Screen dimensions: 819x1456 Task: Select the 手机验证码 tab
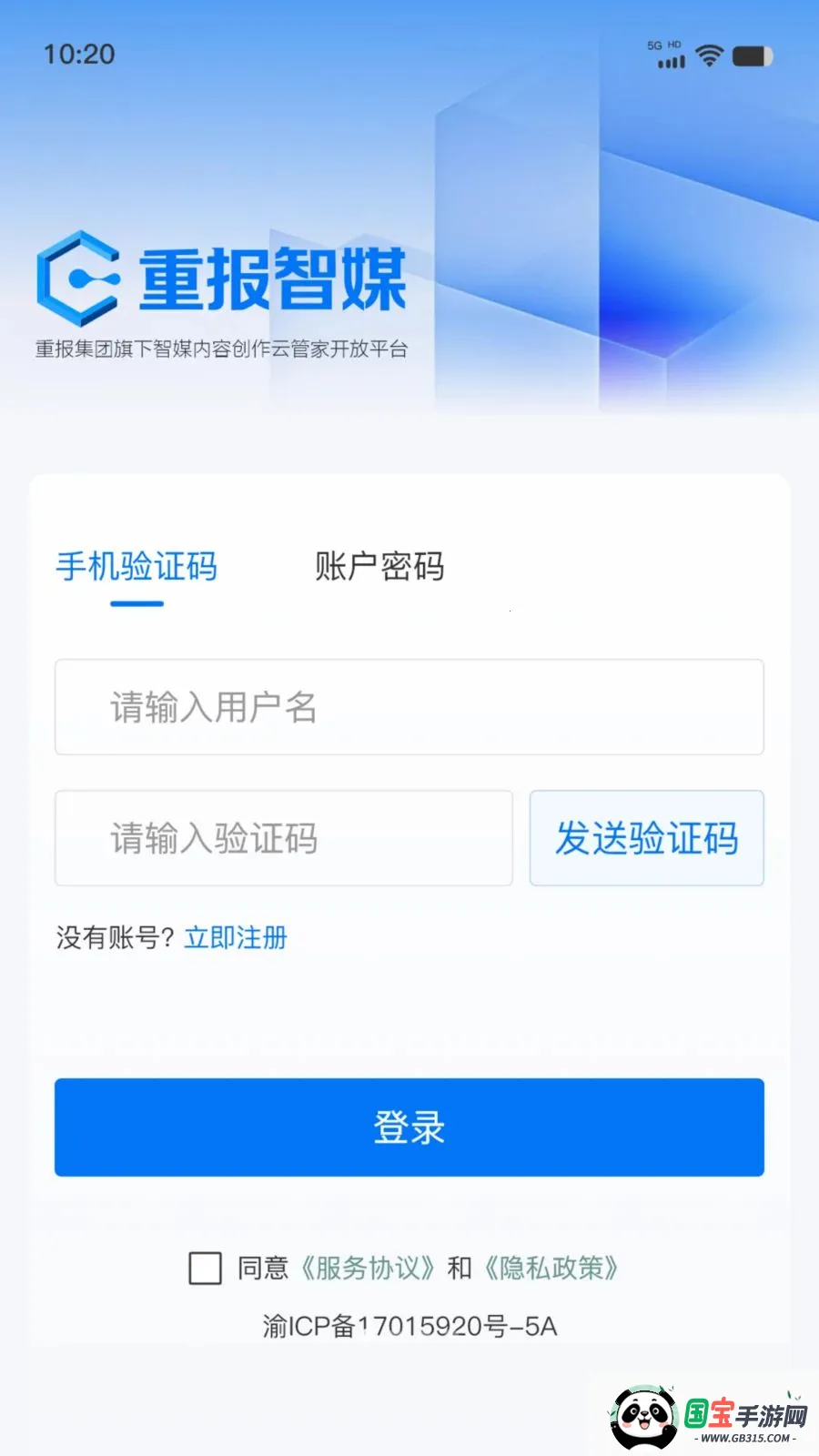(136, 566)
